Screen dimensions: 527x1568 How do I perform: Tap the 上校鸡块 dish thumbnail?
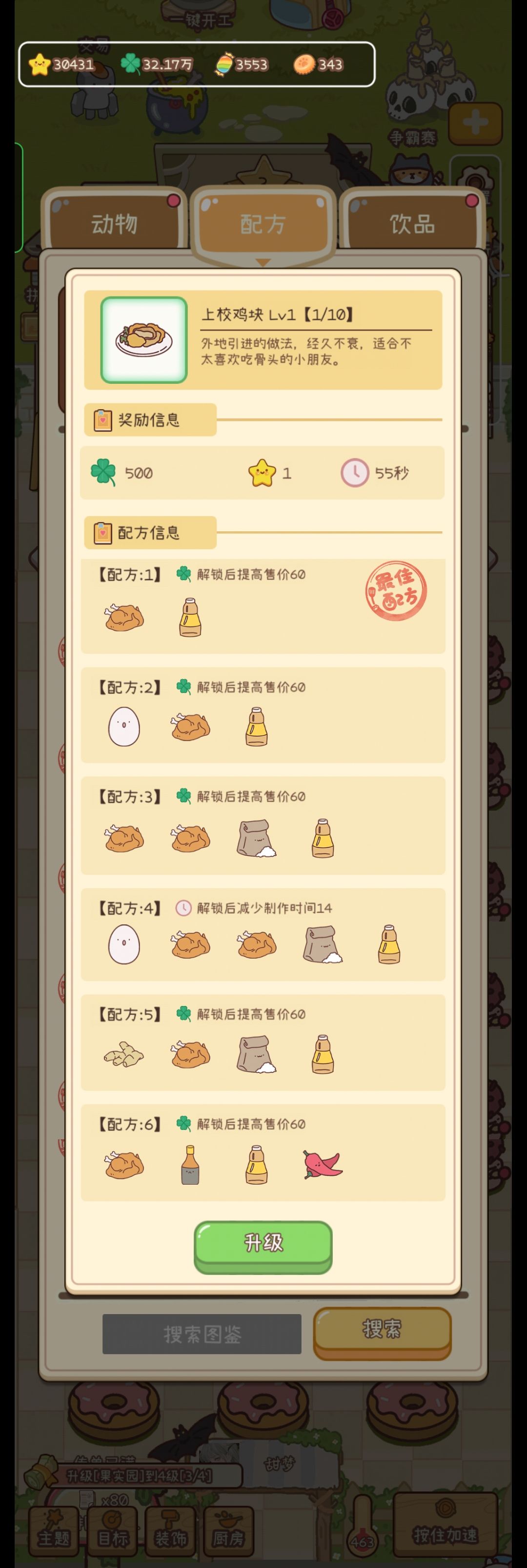pyautogui.click(x=143, y=338)
